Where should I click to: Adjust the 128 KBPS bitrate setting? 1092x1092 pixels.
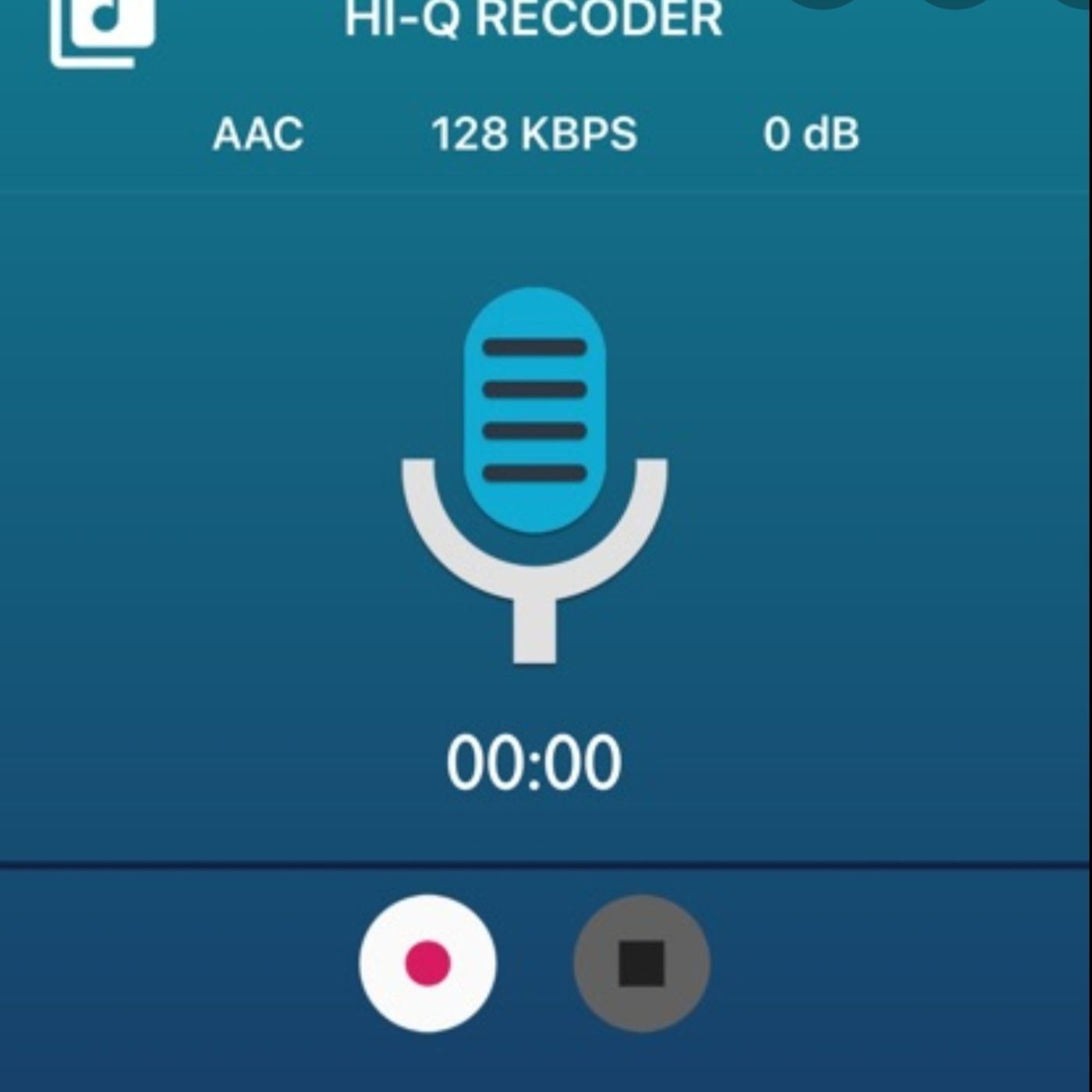pos(534,134)
